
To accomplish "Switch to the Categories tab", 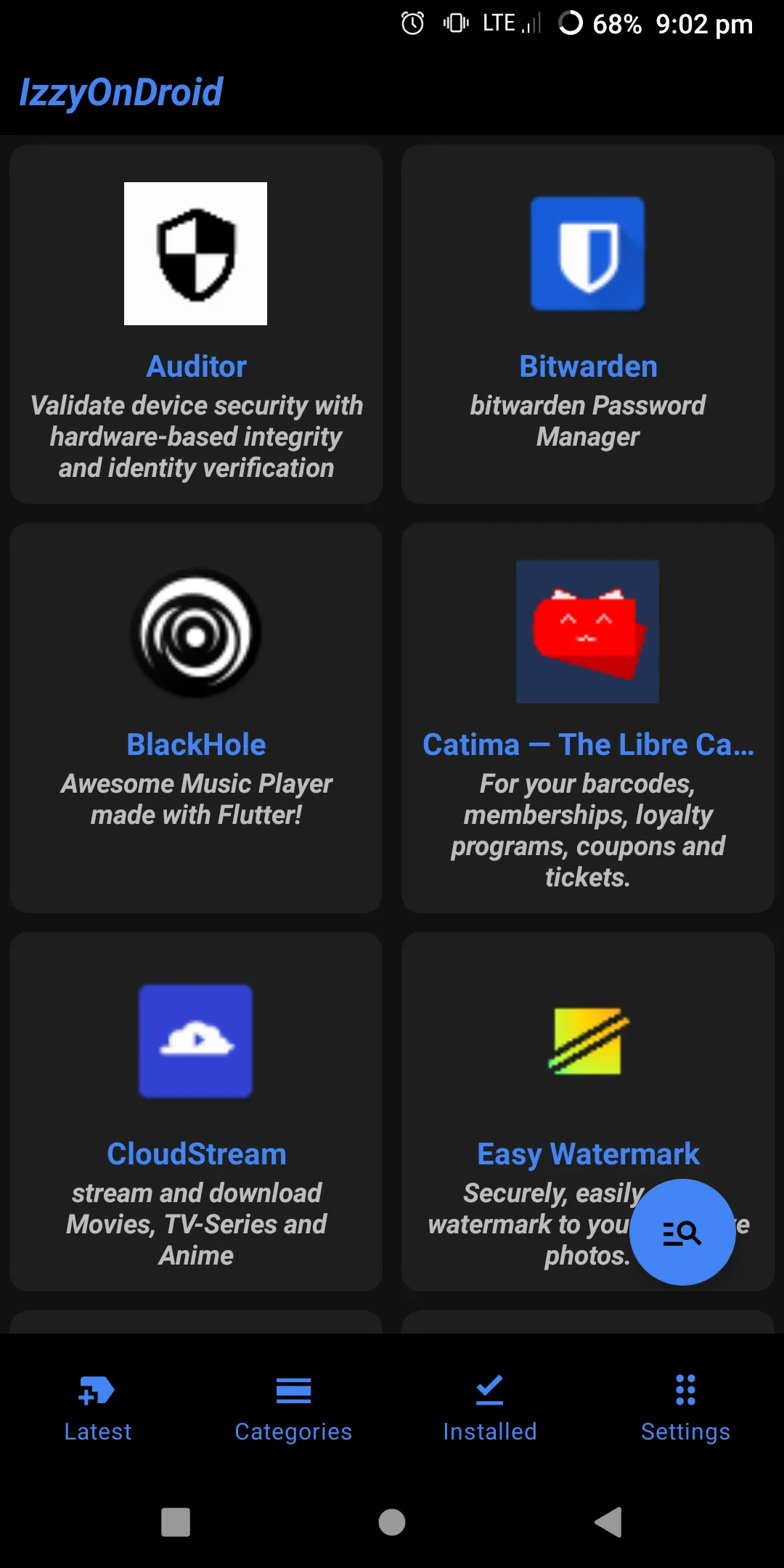I will click(293, 1407).
